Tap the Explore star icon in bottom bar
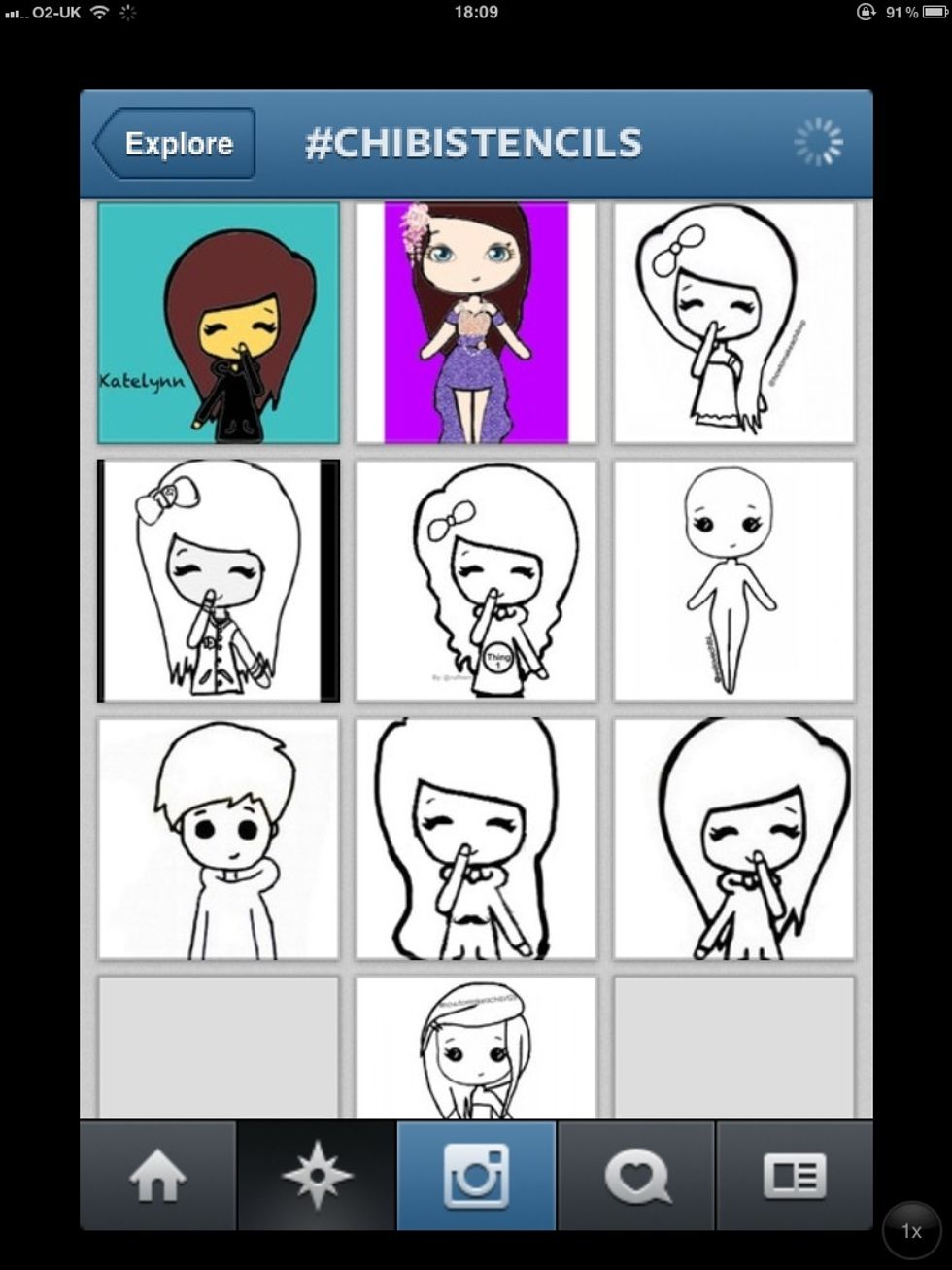 point(317,1175)
